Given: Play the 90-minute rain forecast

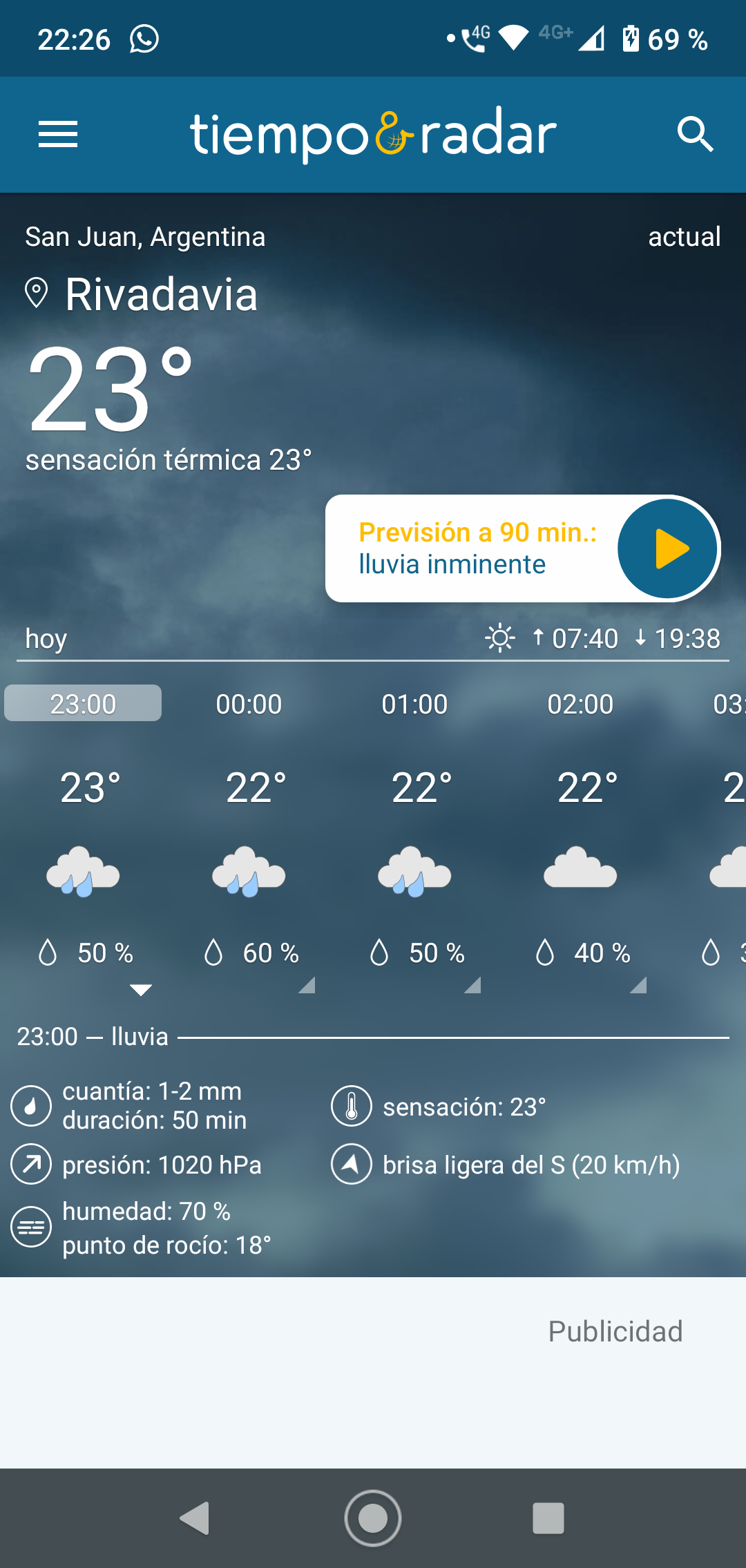Looking at the screenshot, I should (x=667, y=548).
